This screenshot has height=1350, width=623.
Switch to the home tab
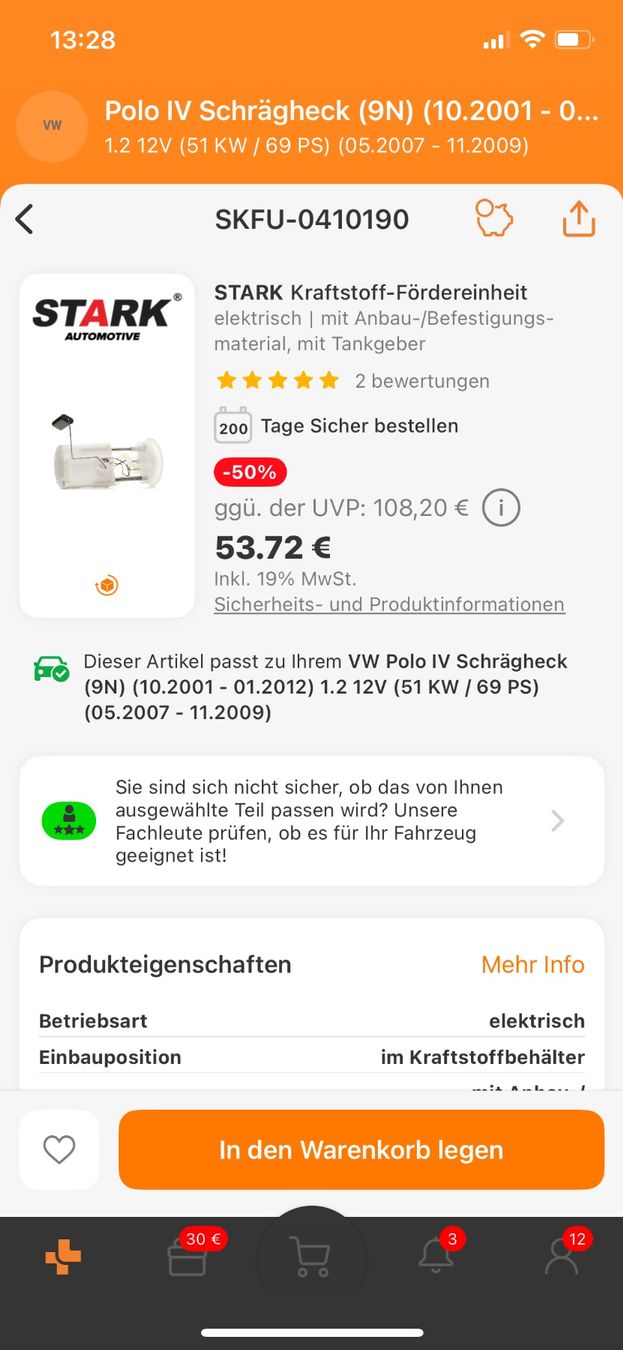(x=63, y=1257)
